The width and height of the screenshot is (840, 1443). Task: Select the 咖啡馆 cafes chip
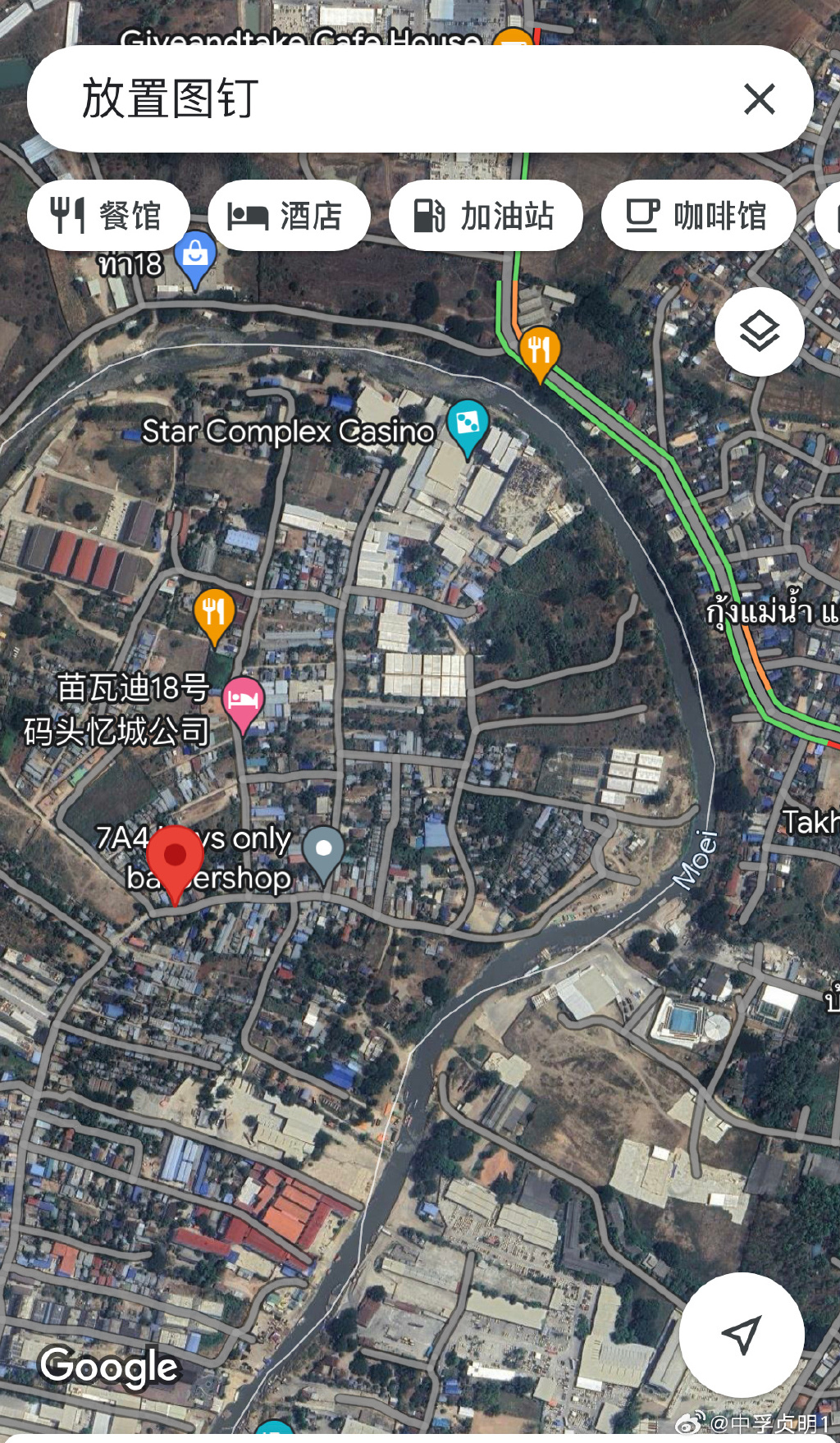pos(698,216)
